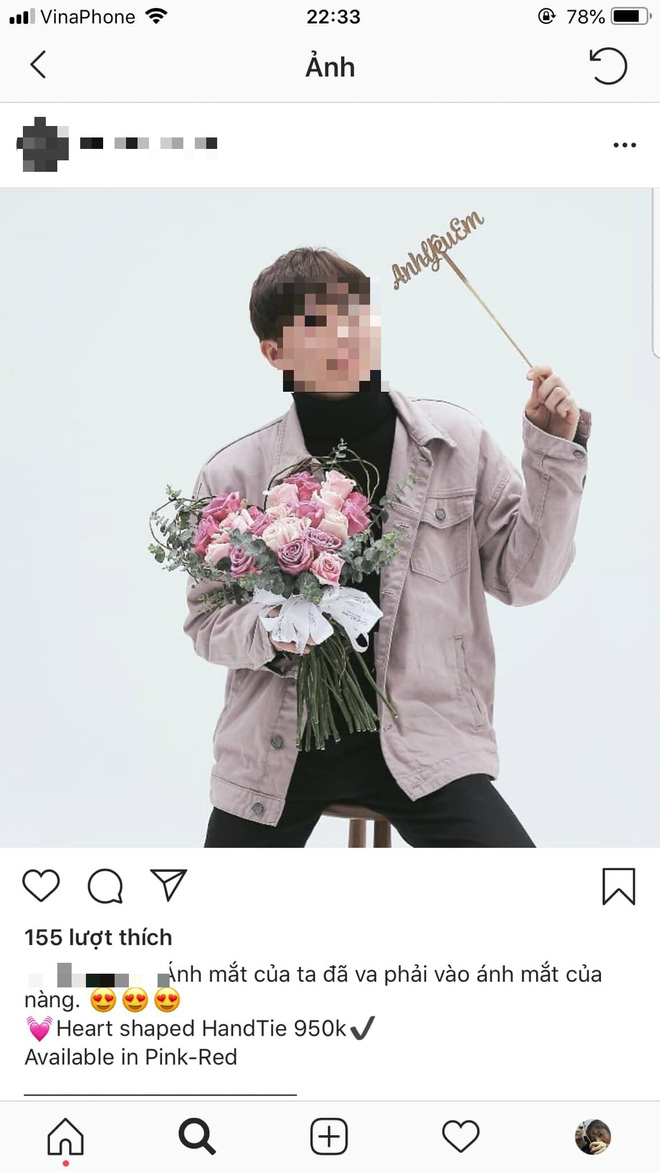View the 155 lượt thích likes list

pyautogui.click(x=98, y=937)
